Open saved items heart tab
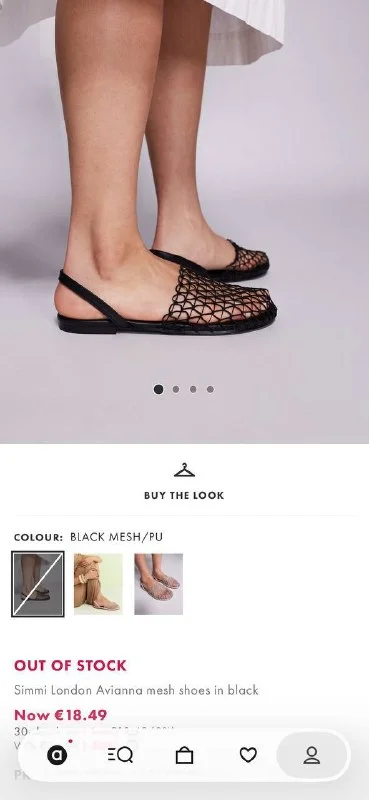369x800 pixels. pyautogui.click(x=248, y=755)
